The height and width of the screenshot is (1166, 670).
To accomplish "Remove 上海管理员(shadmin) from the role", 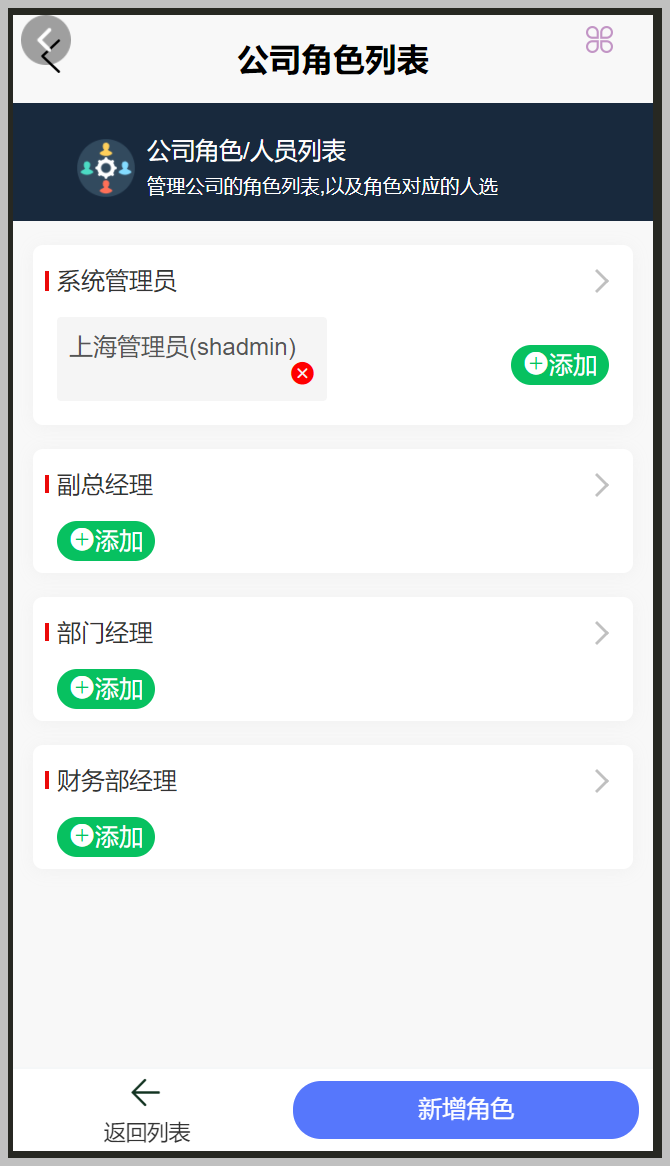I will click(x=302, y=373).
